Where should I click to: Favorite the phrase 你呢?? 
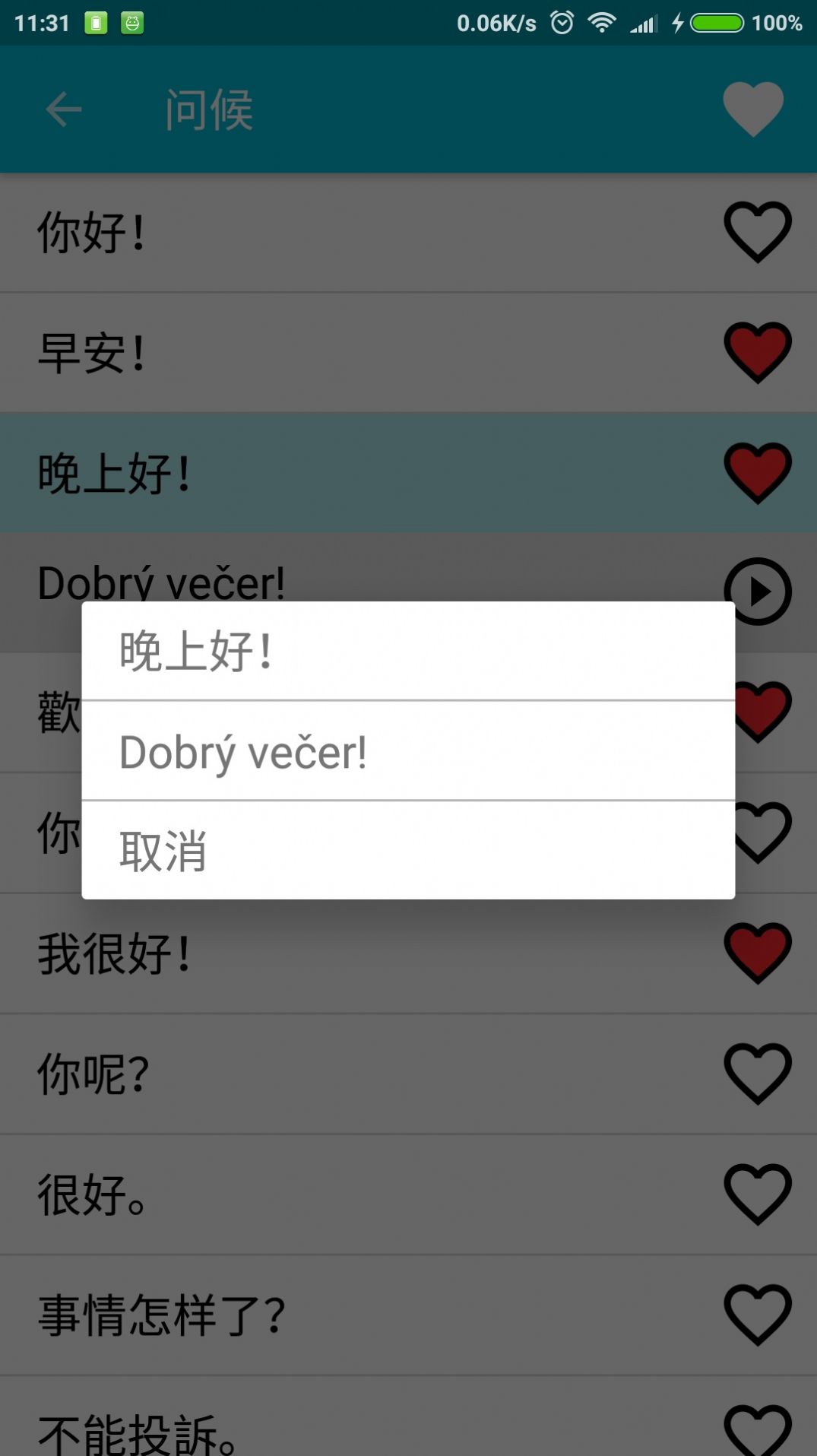click(758, 1074)
